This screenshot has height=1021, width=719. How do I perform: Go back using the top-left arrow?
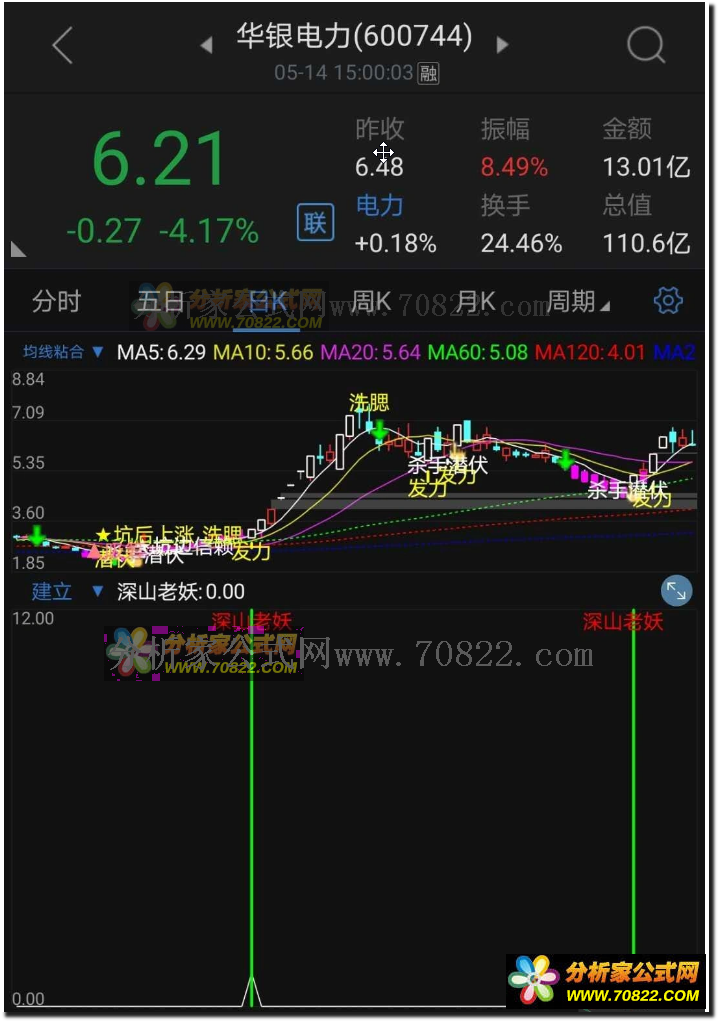click(x=62, y=45)
